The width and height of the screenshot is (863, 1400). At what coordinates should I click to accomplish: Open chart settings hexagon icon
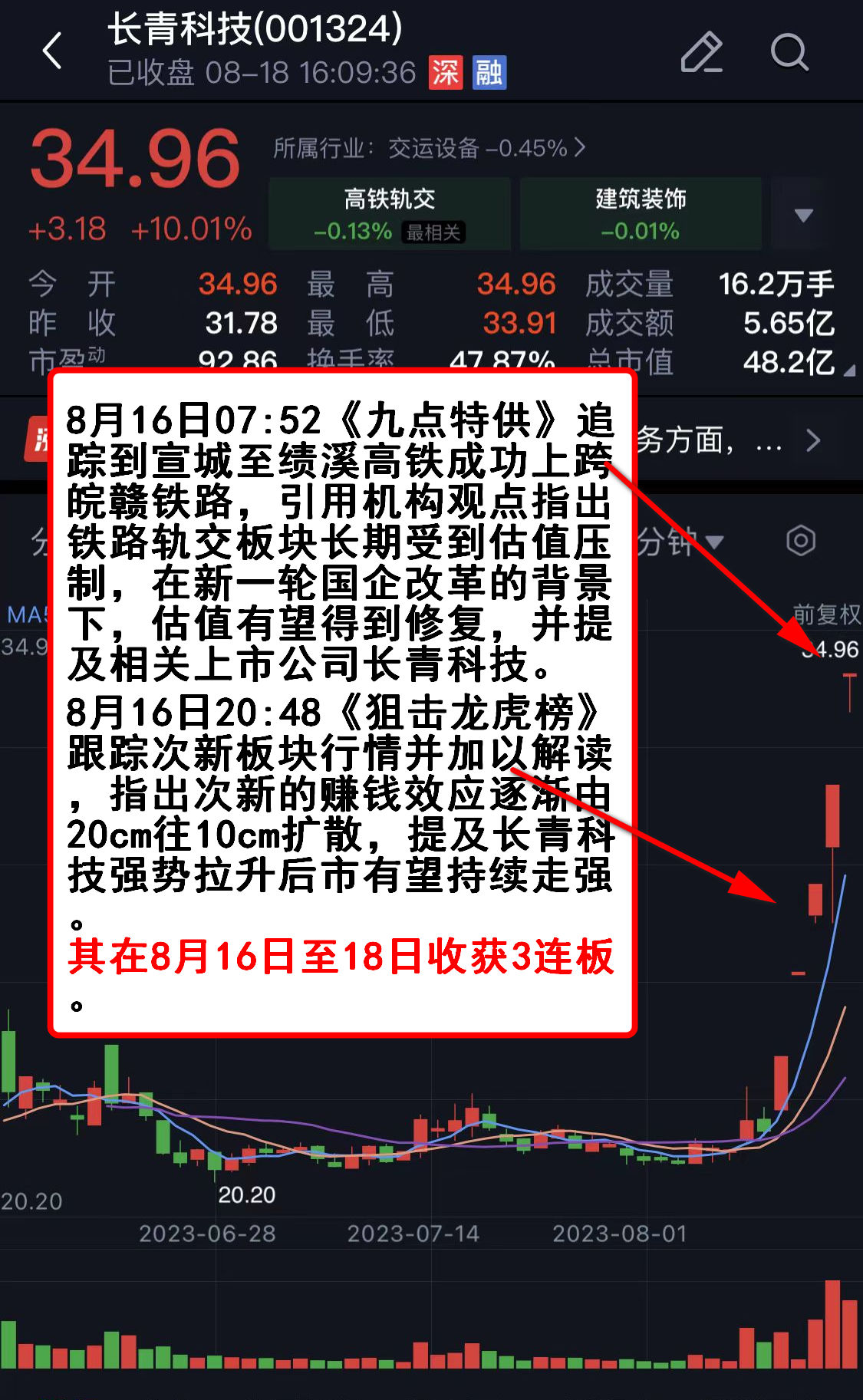(x=801, y=541)
